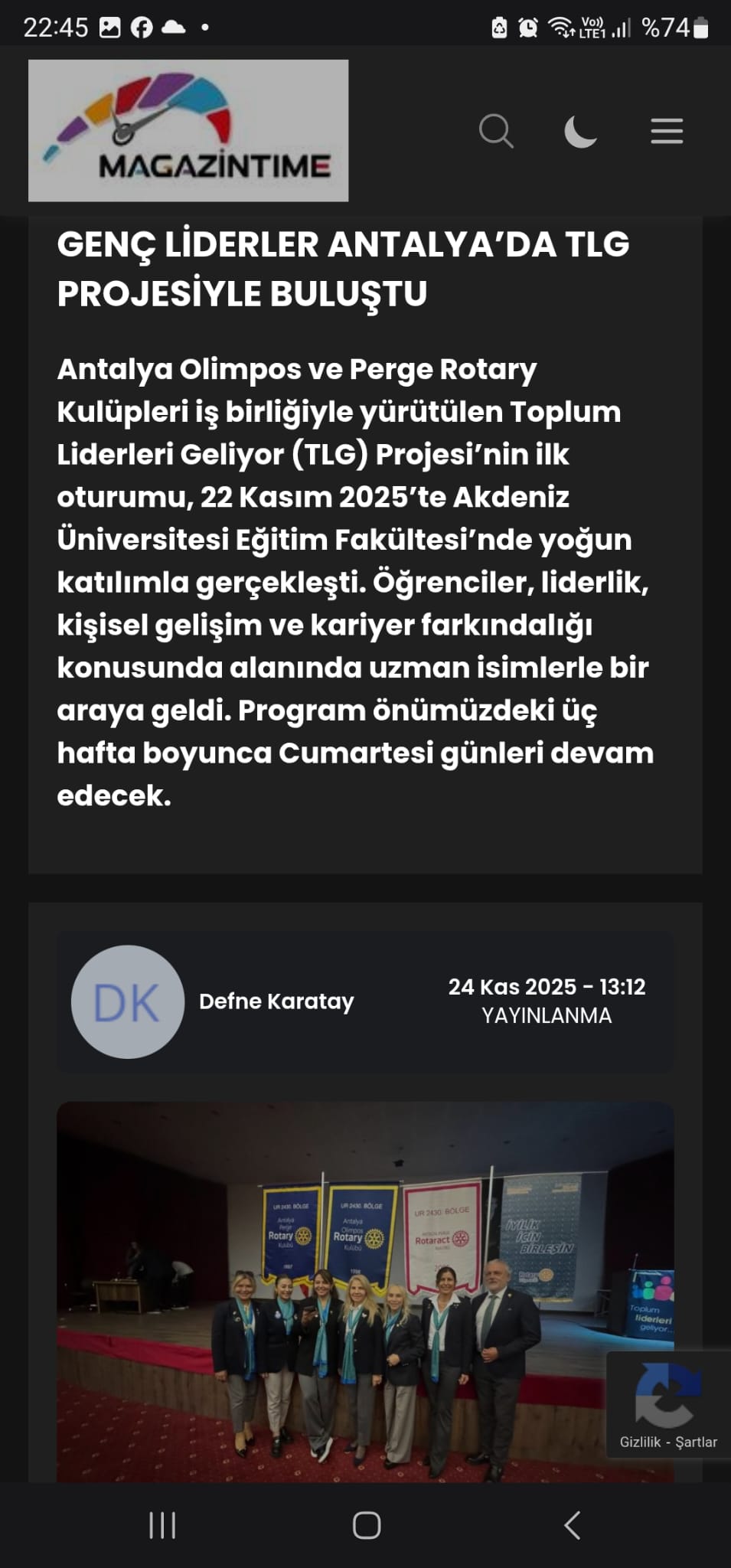
Task: Open the search icon in the header
Action: coord(496,131)
